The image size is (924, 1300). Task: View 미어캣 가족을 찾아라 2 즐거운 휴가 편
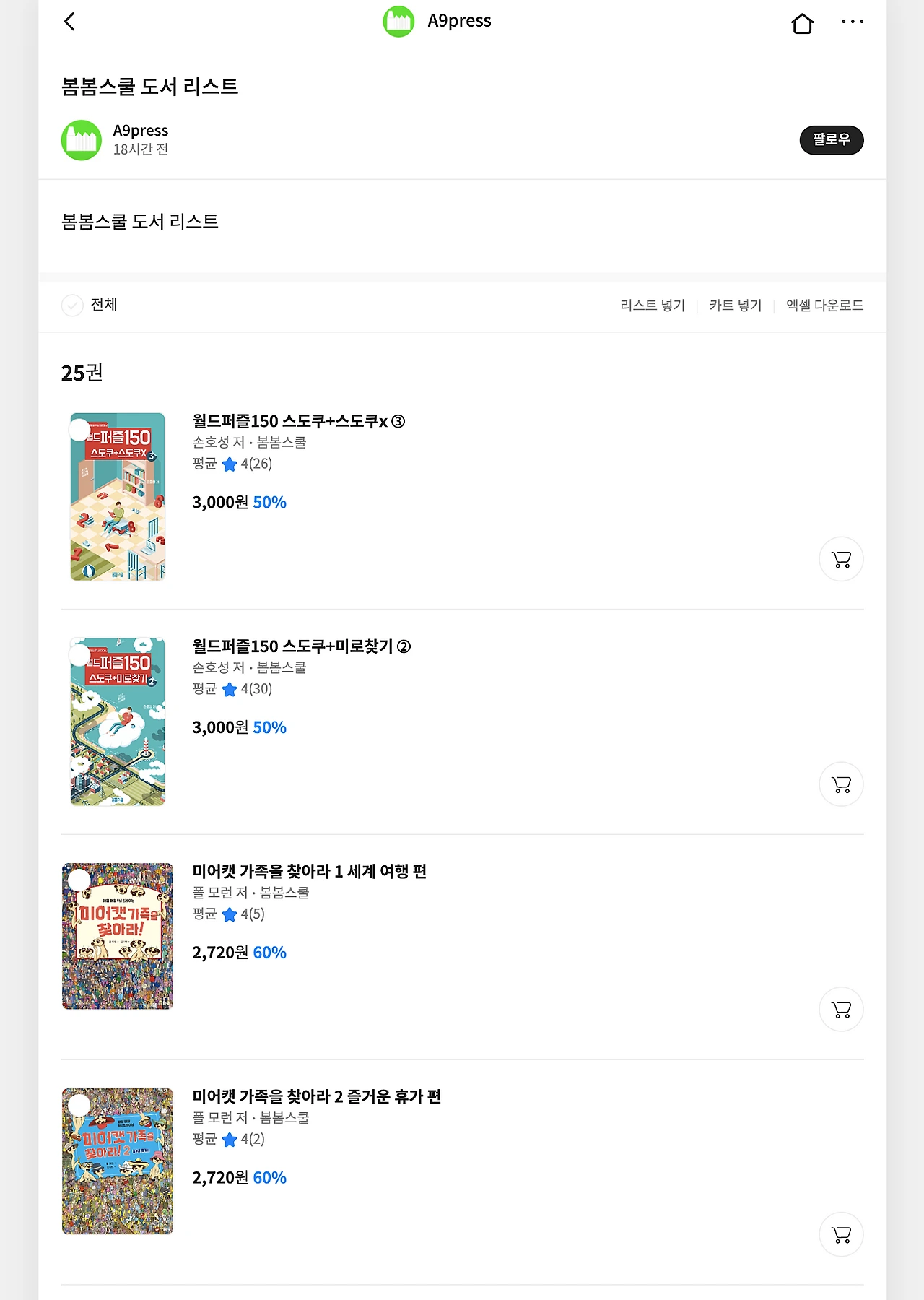[316, 1097]
